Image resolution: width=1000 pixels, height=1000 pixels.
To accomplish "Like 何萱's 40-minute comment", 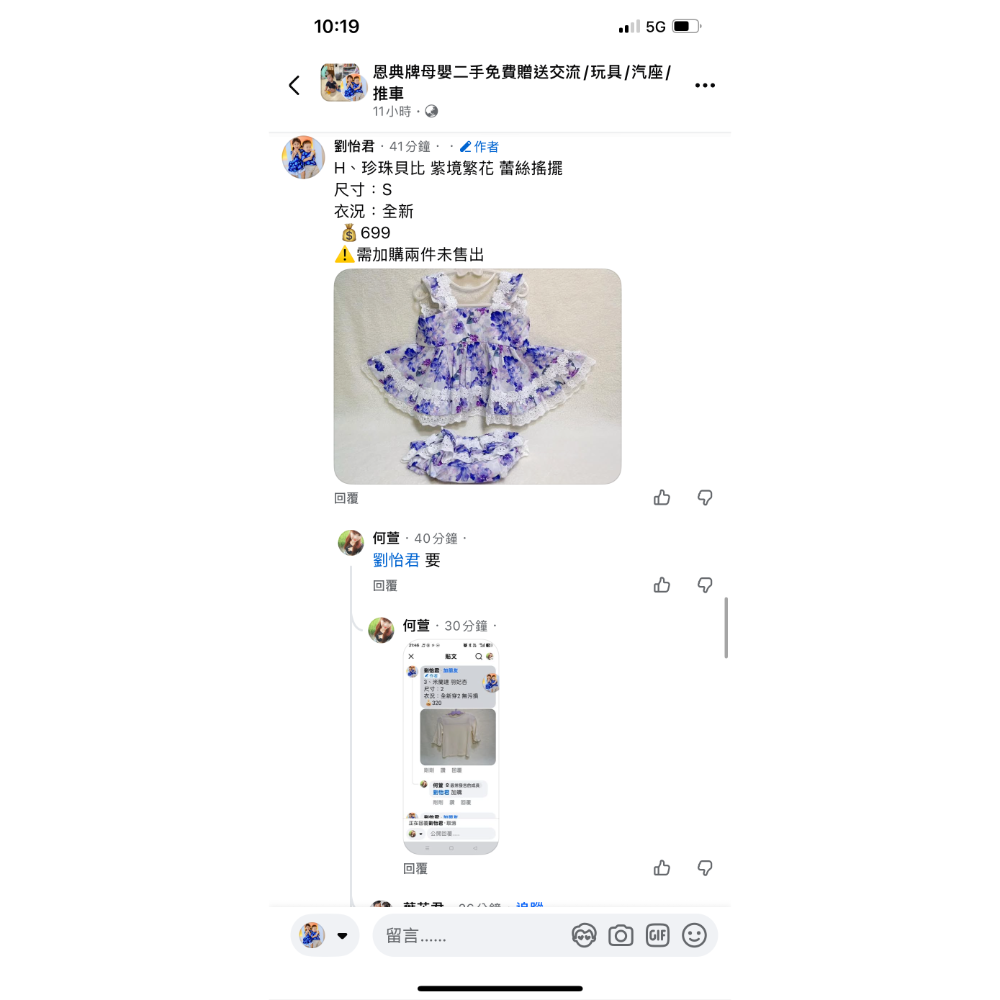I will coord(662,585).
